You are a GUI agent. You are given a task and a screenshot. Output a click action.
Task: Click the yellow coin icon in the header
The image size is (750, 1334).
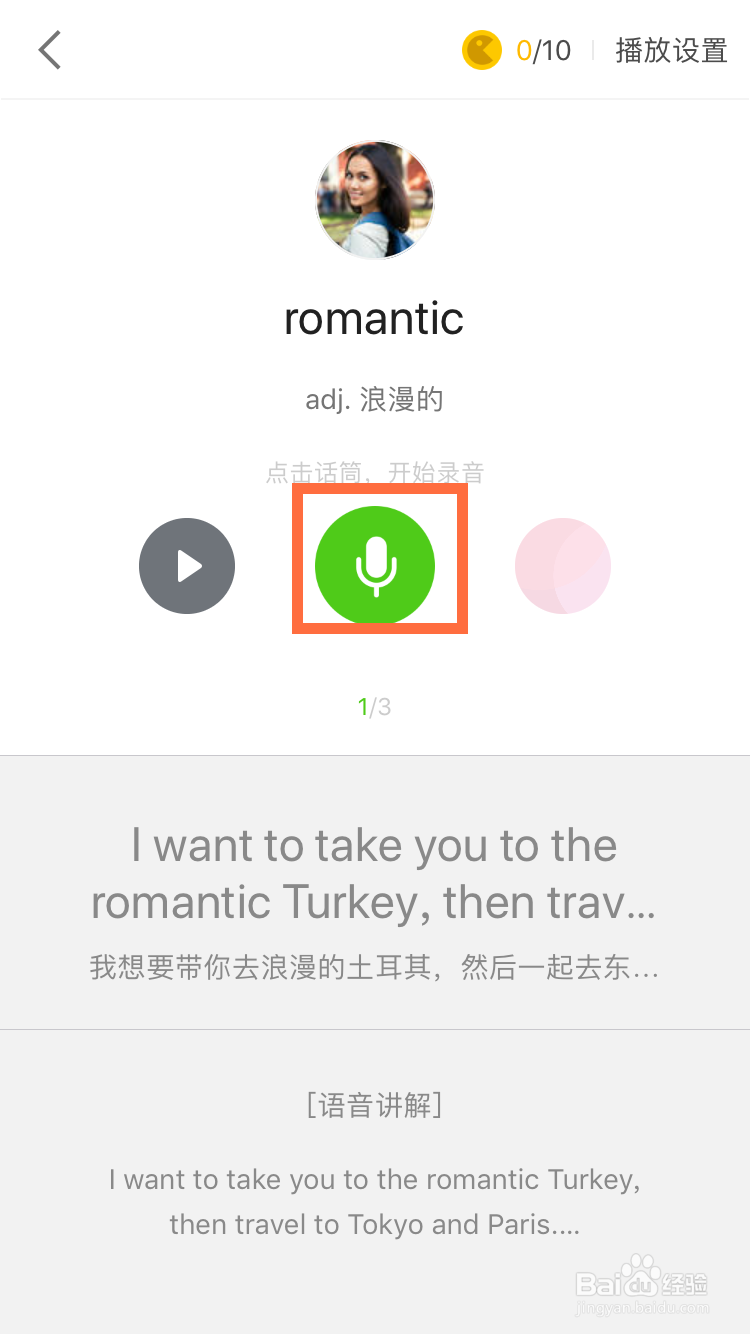pyautogui.click(x=482, y=49)
